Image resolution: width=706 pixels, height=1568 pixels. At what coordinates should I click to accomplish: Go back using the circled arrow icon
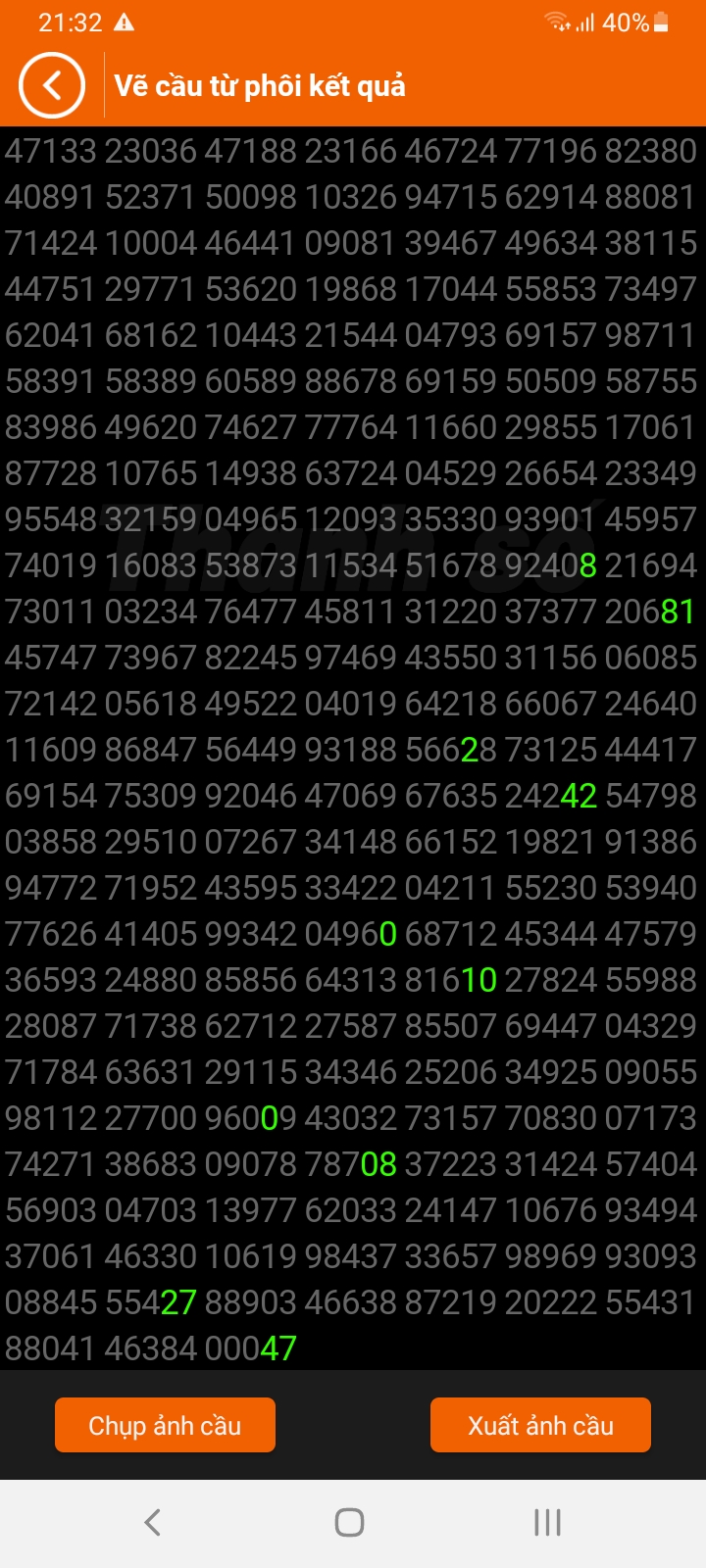(x=52, y=85)
